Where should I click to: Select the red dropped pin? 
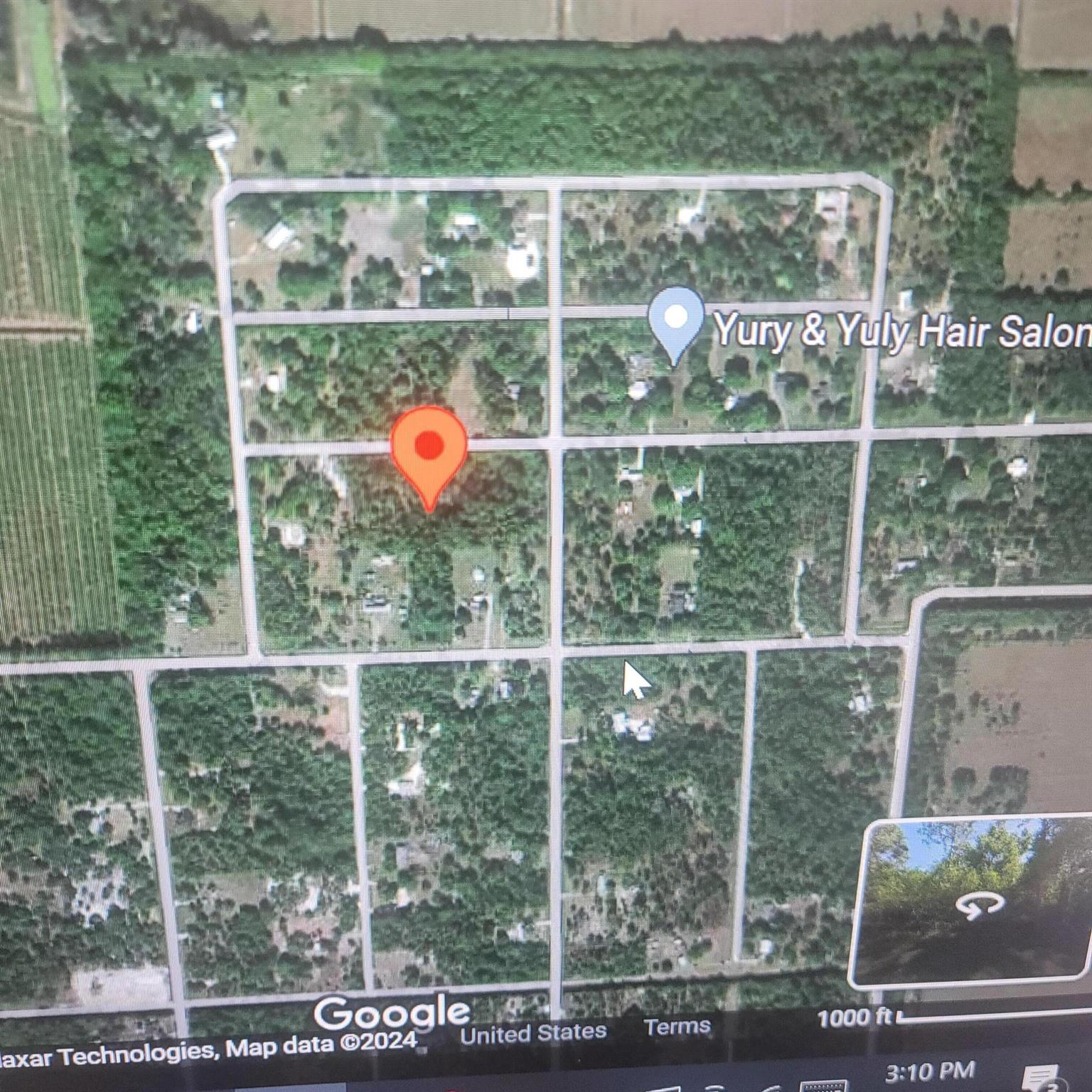(x=429, y=448)
